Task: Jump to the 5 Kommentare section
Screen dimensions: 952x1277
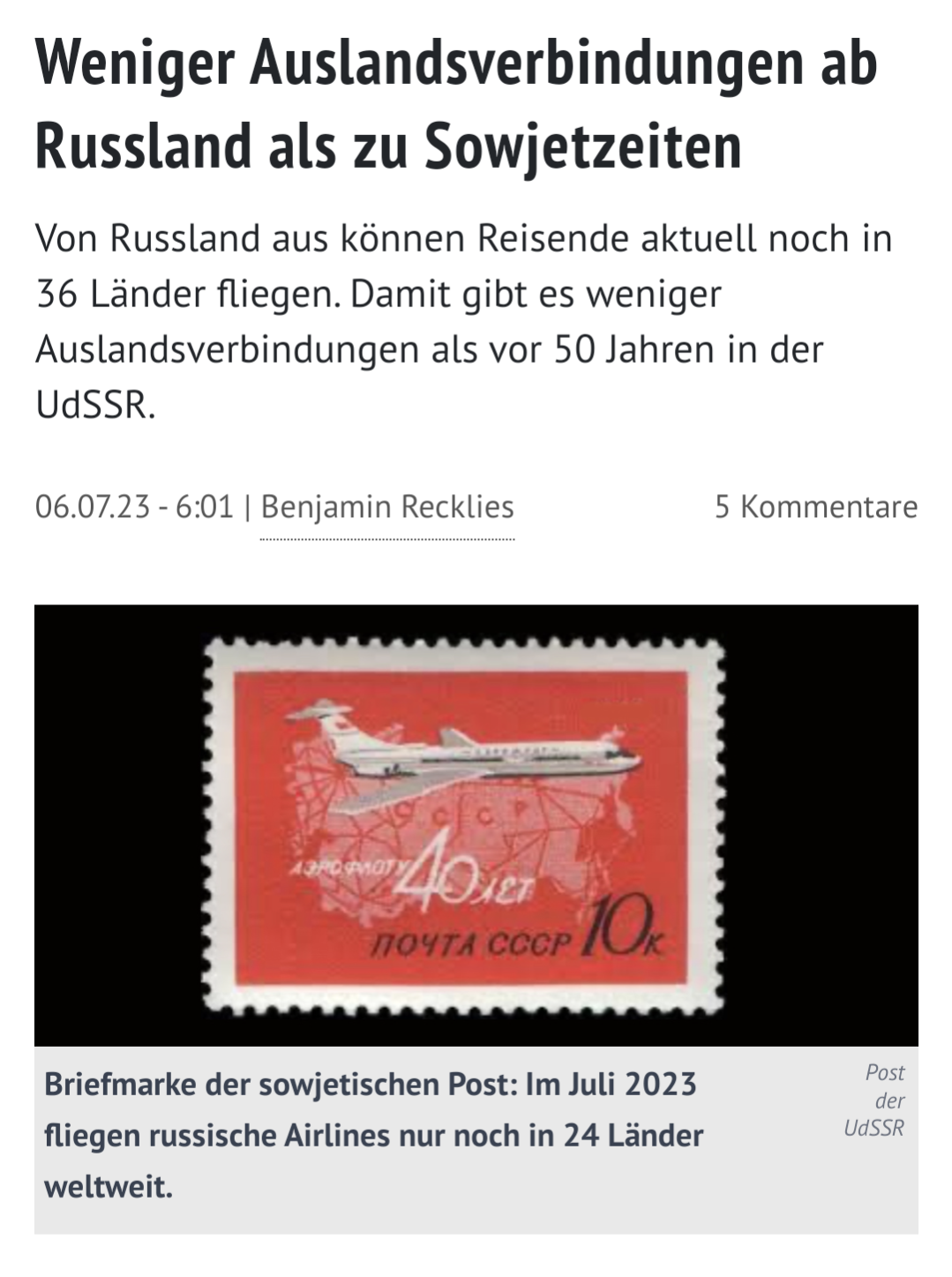Action: click(x=815, y=507)
